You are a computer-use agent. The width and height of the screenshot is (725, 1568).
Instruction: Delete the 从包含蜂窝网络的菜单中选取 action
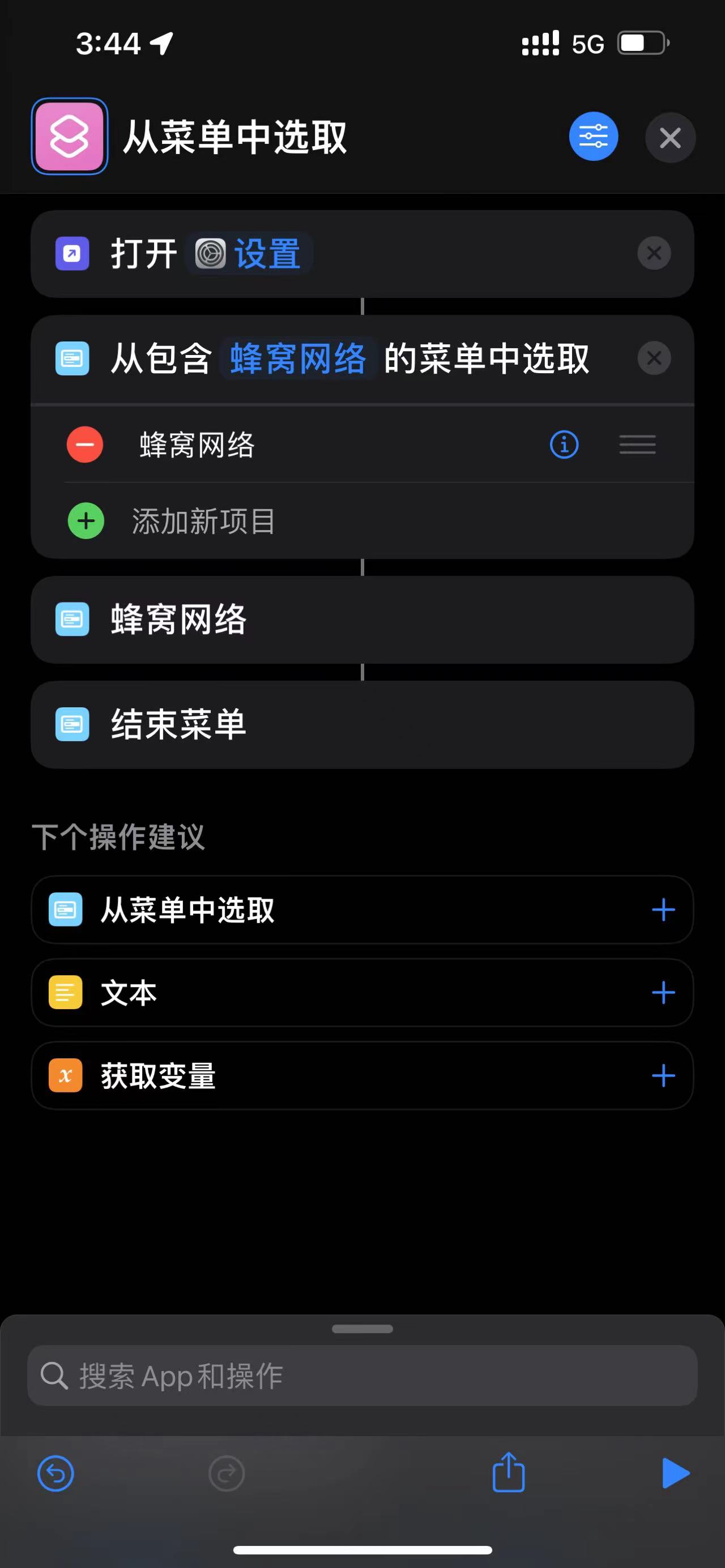pyautogui.click(x=654, y=358)
